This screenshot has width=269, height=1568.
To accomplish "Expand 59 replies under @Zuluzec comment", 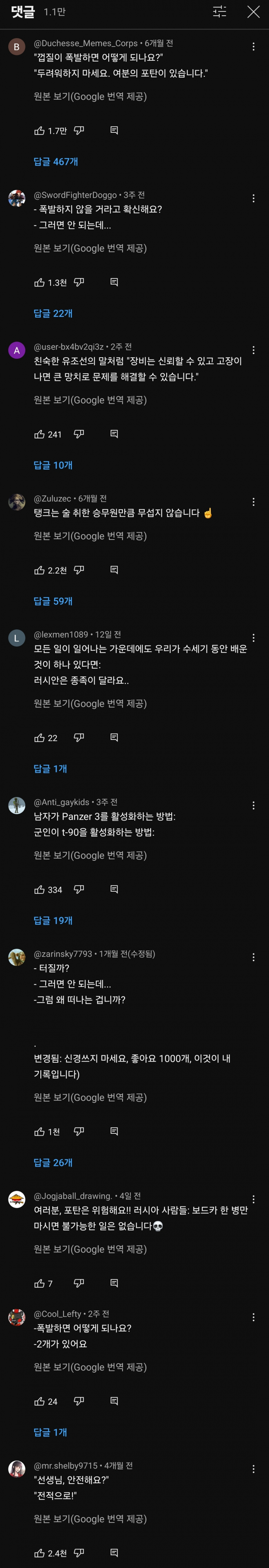I will 53,601.
